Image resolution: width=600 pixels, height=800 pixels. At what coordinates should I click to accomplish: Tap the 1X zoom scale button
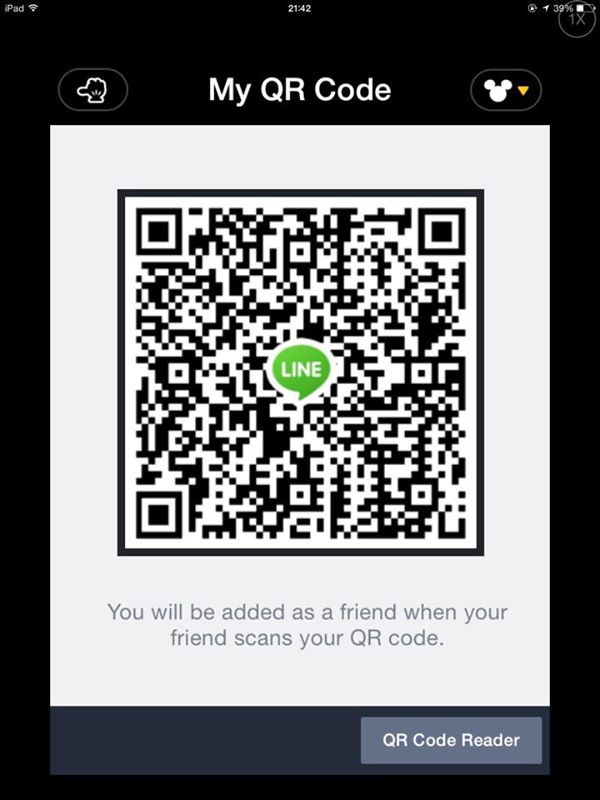tap(577, 19)
